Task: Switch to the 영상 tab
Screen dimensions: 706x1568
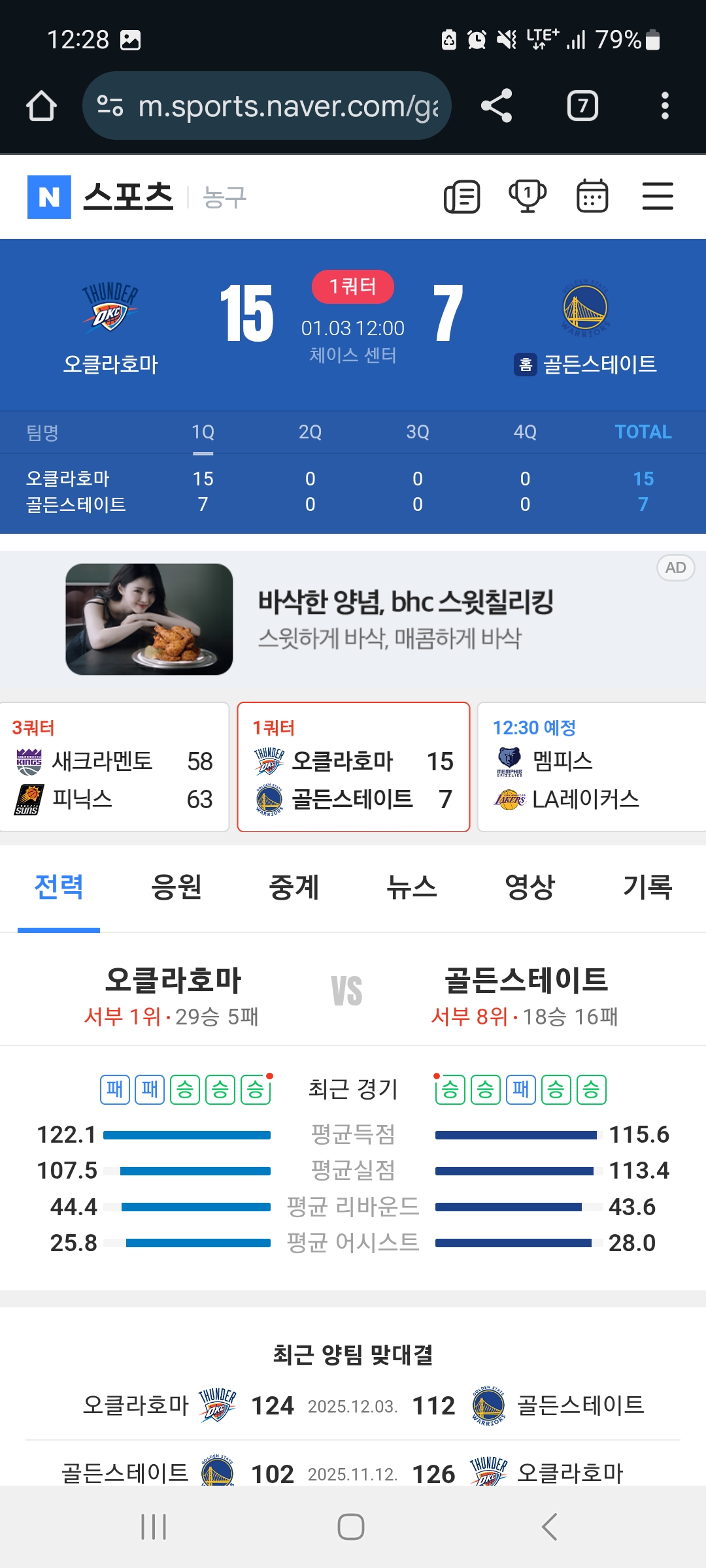Action: pyautogui.click(x=529, y=887)
